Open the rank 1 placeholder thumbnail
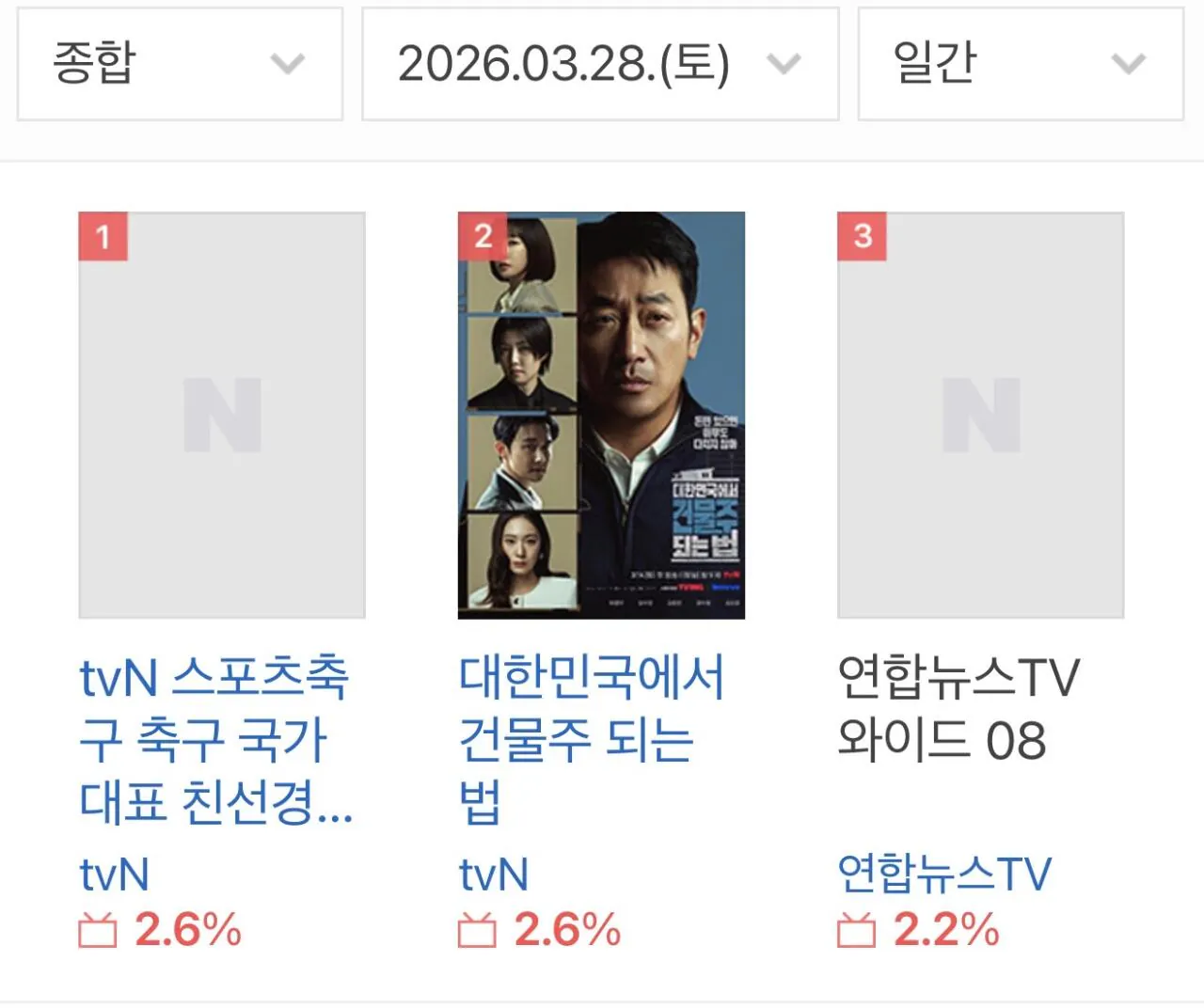Screen dimensions: 1204x1008 [222, 415]
